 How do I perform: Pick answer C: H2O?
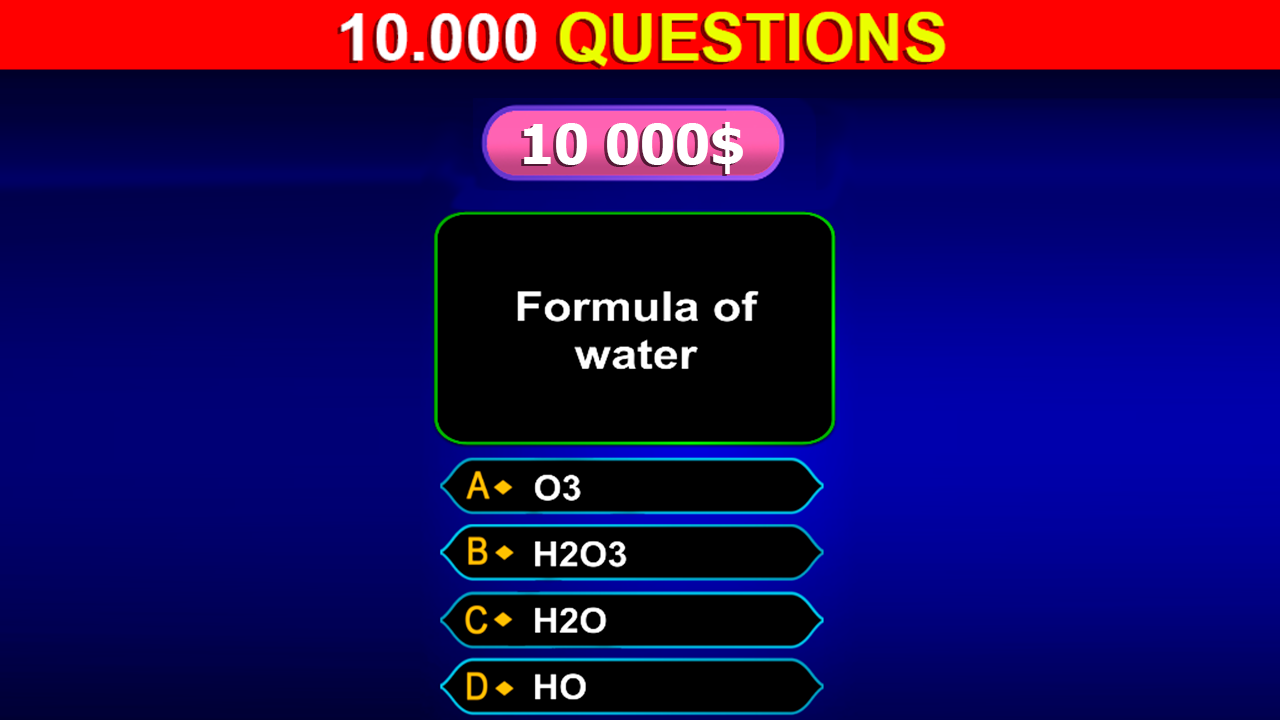point(632,620)
